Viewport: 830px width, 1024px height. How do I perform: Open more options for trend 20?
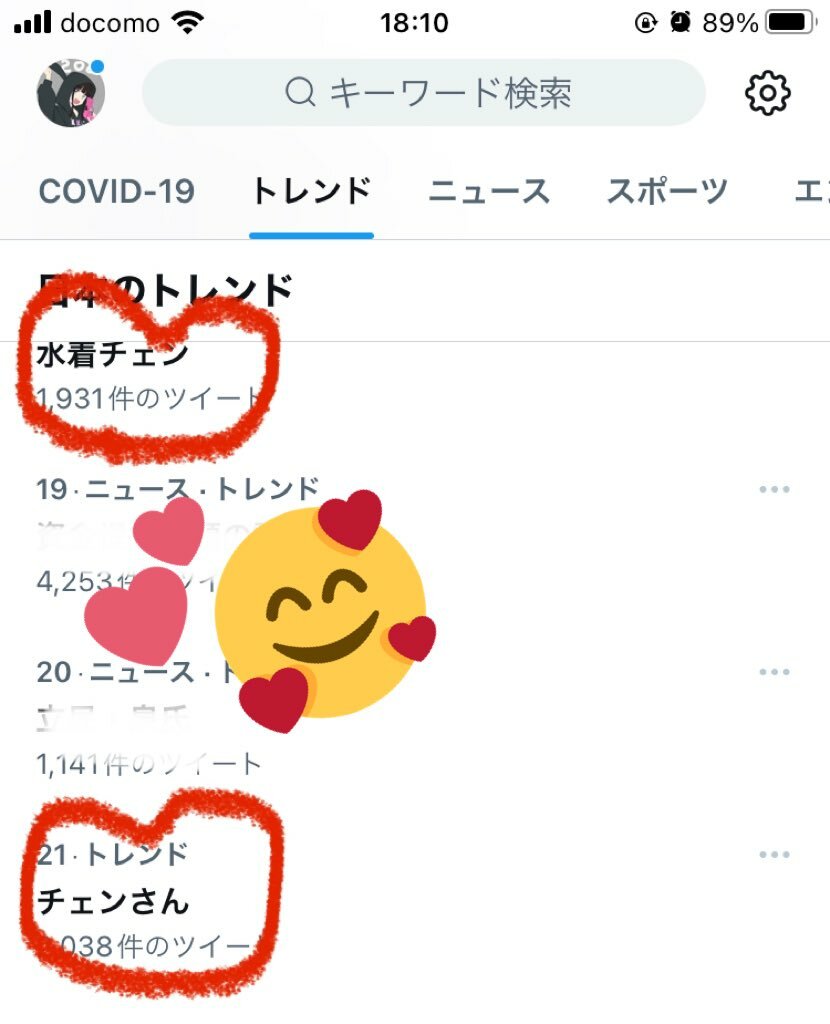(x=775, y=672)
